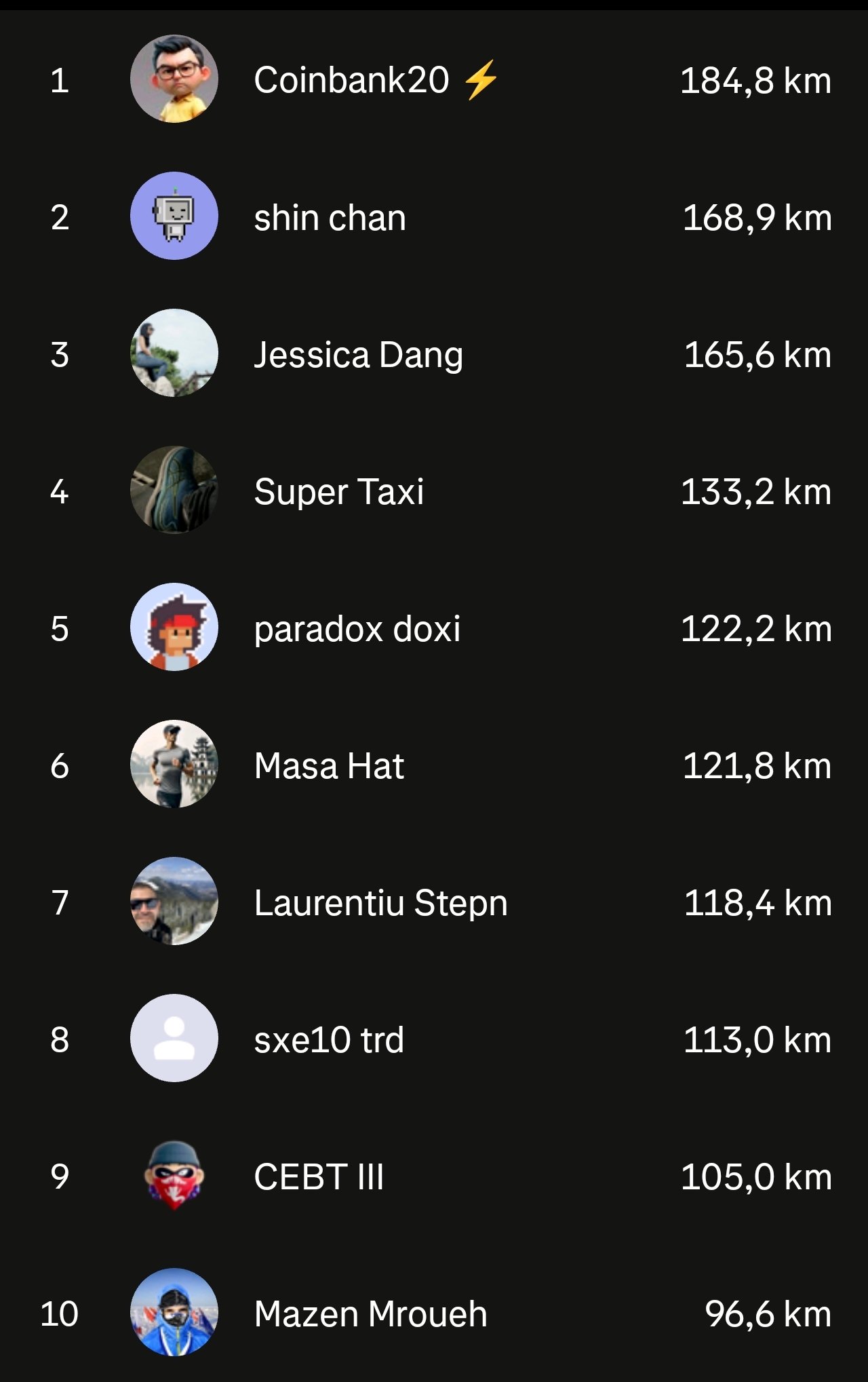
Task: View shin chan's profile row
Action: click(x=330, y=218)
